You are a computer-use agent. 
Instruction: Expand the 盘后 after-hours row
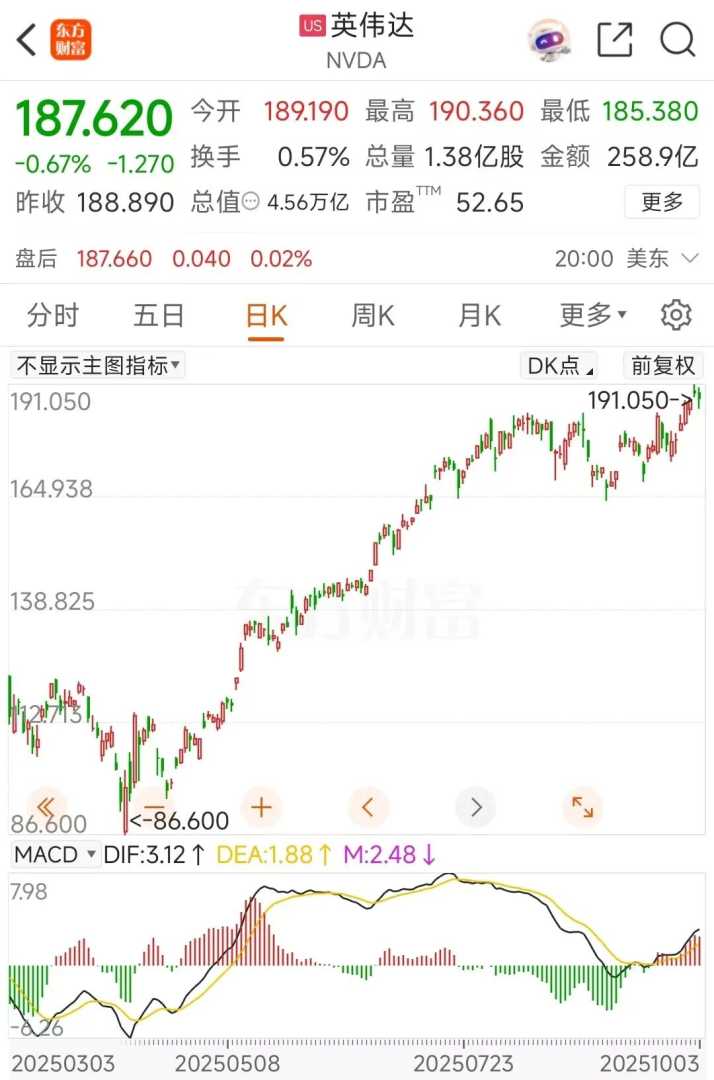(x=689, y=259)
